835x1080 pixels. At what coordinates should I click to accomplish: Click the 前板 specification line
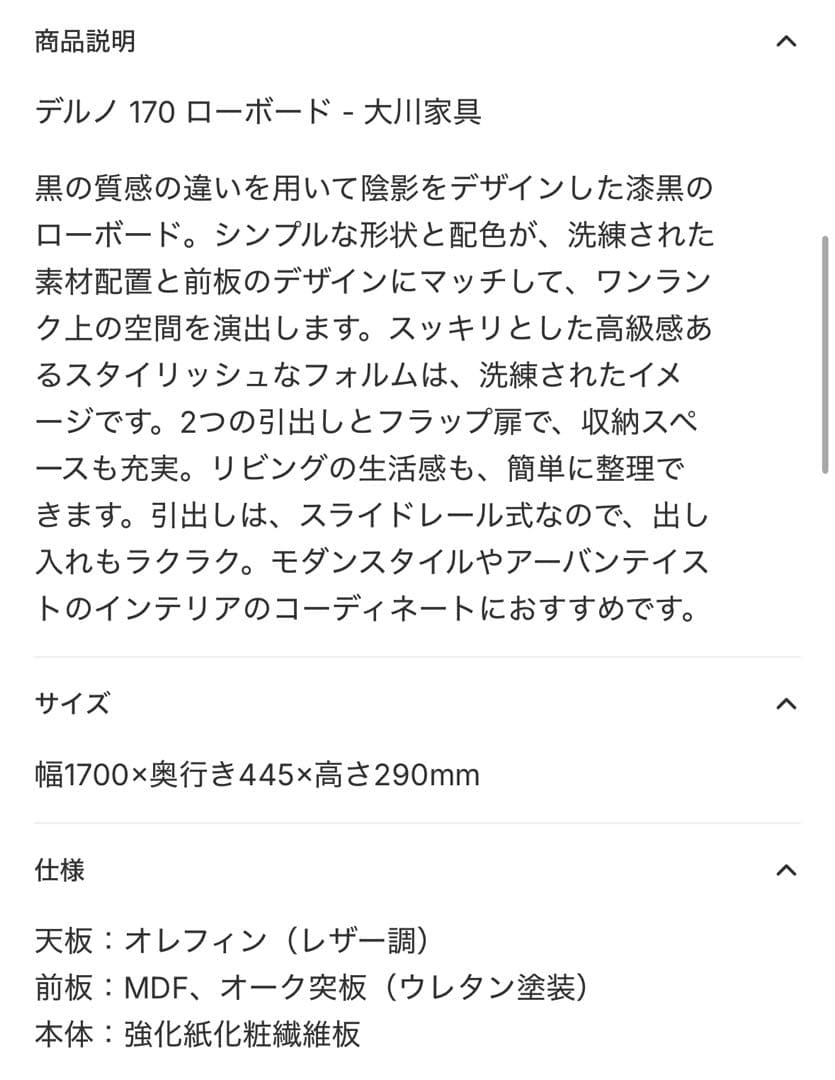pyautogui.click(x=310, y=988)
